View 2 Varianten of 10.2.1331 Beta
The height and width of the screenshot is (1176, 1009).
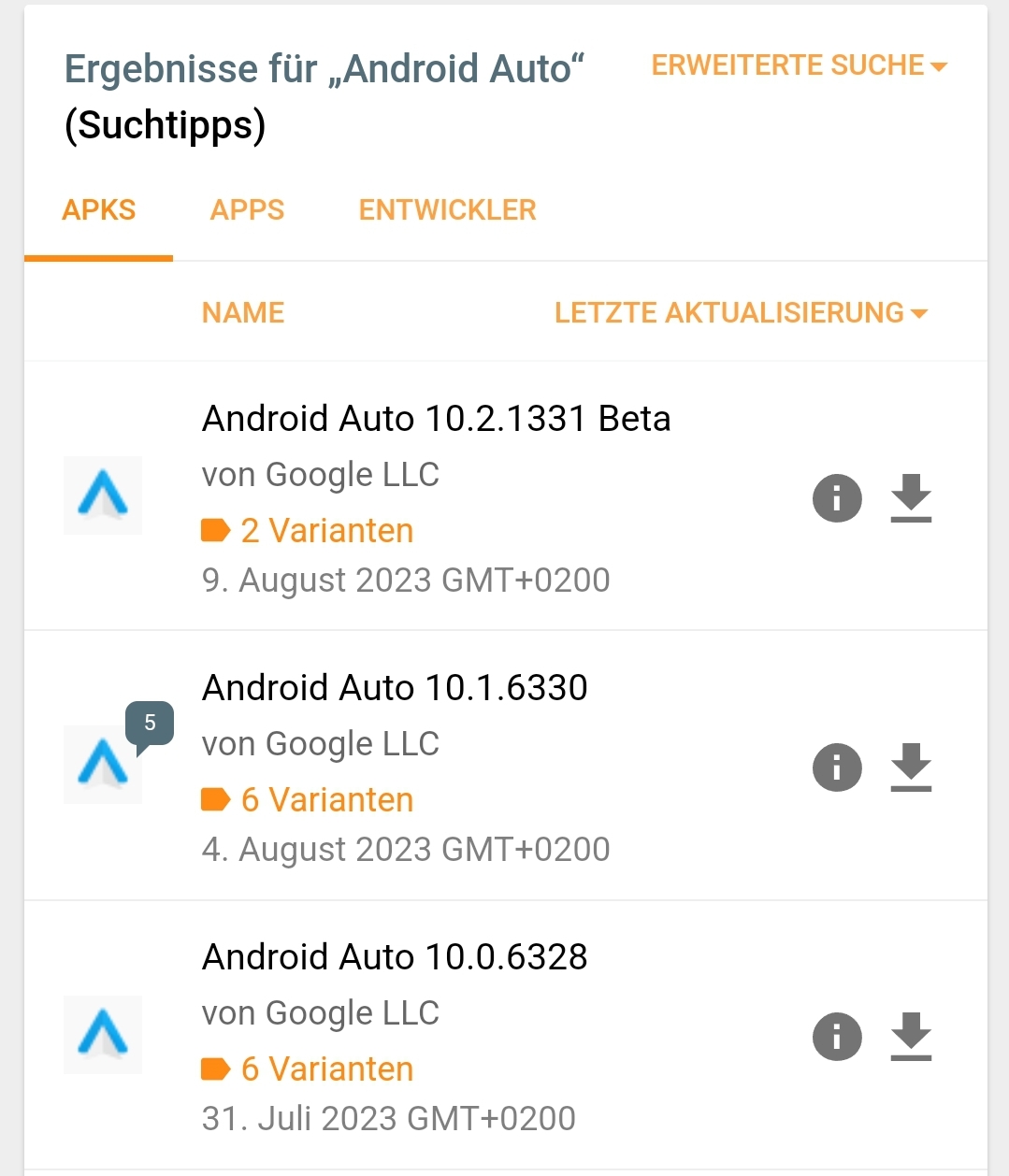326,531
